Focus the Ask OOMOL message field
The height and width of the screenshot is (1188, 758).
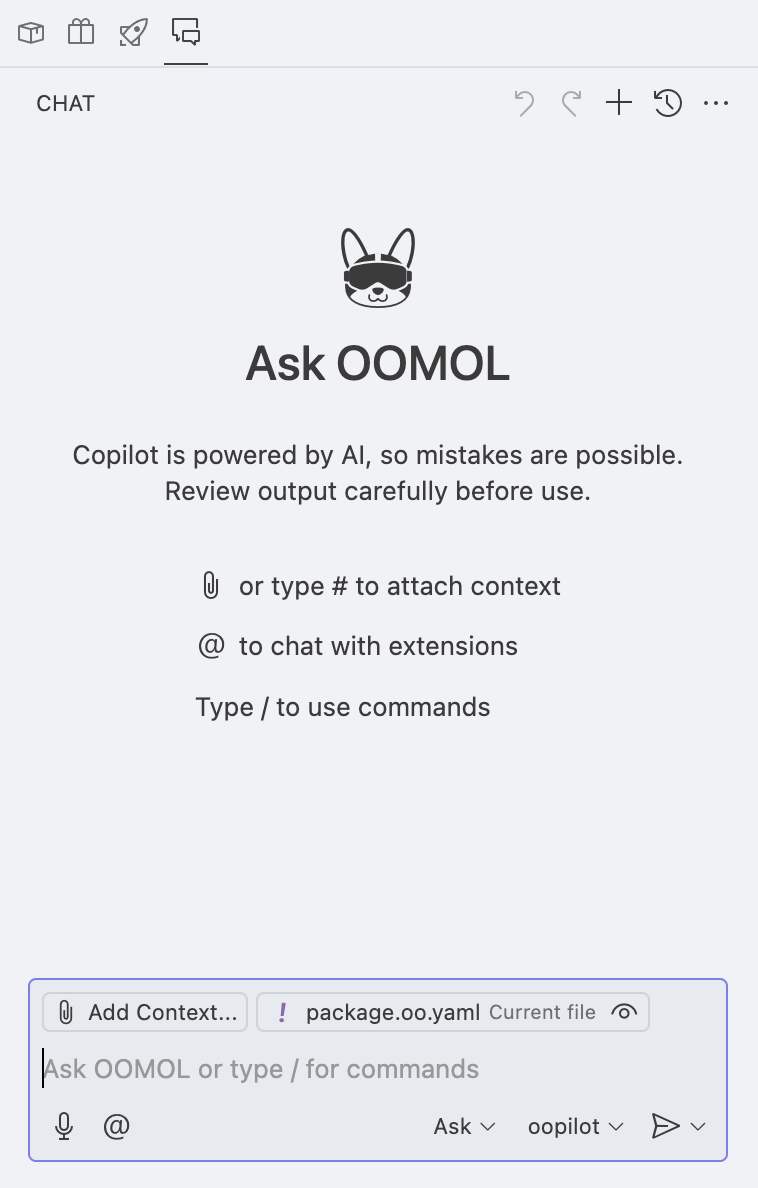click(x=378, y=1069)
